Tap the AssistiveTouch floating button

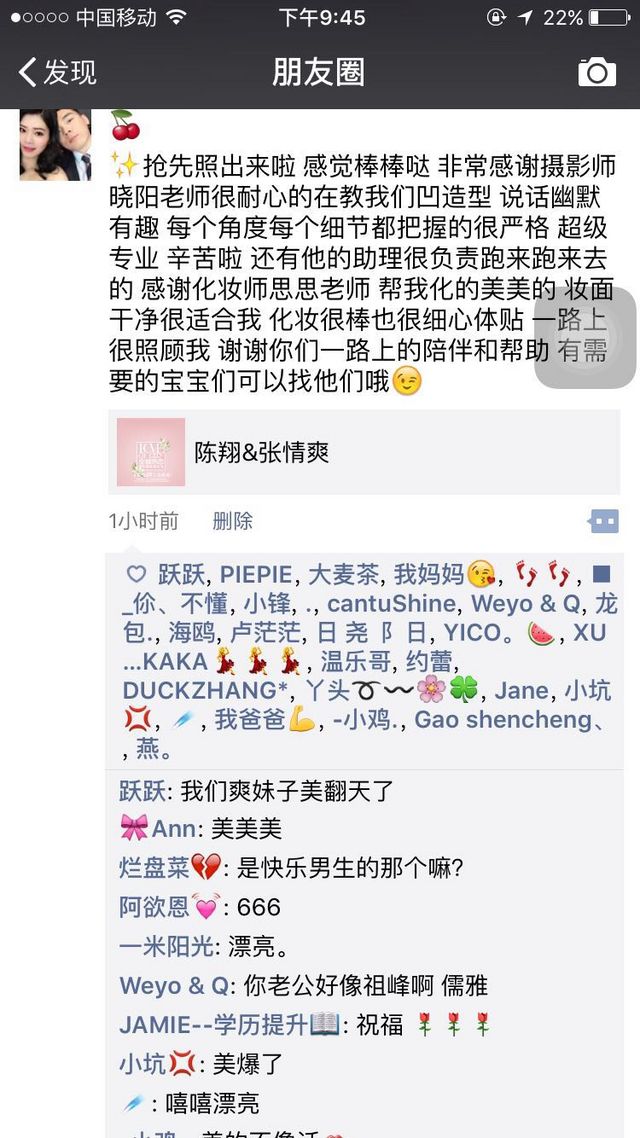tap(585, 337)
